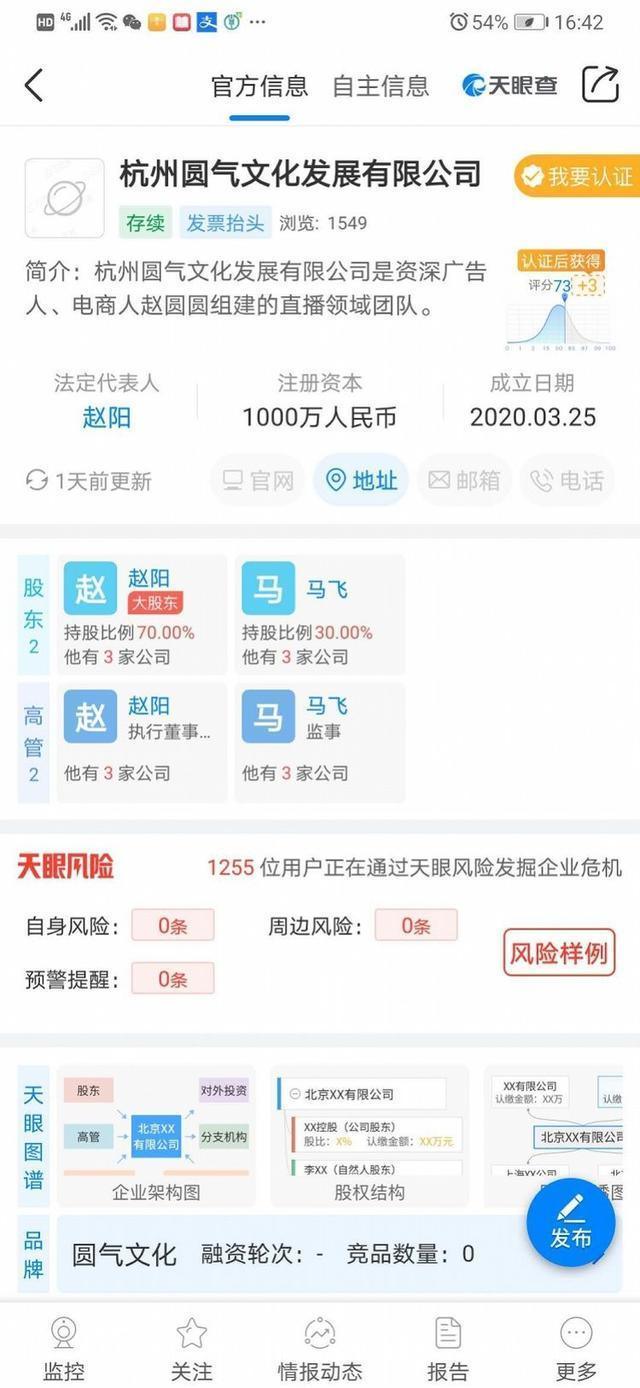The image size is (640, 1388).
Task: Go back with the top-left arrow
Action: tap(34, 85)
